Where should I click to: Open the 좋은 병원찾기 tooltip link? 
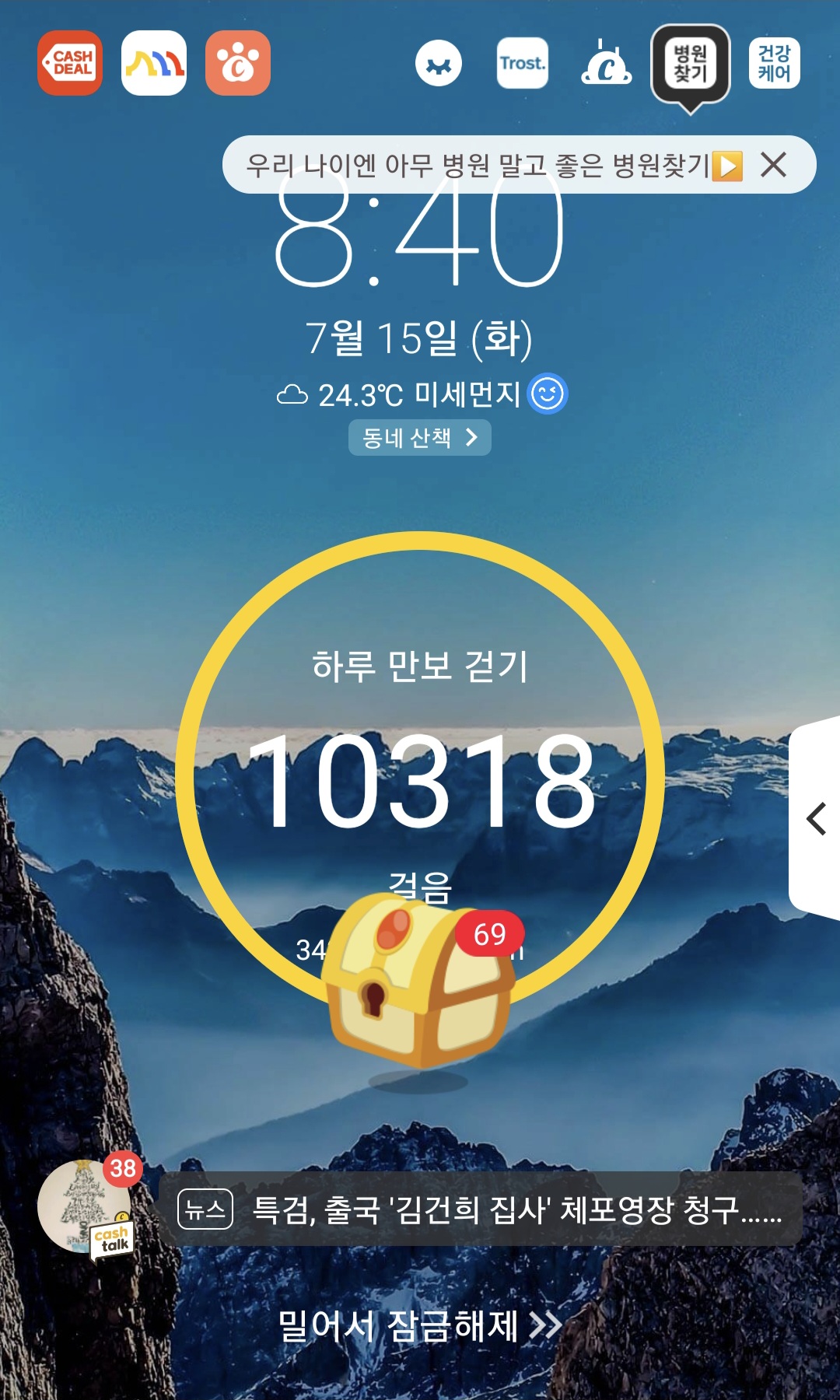[x=490, y=165]
